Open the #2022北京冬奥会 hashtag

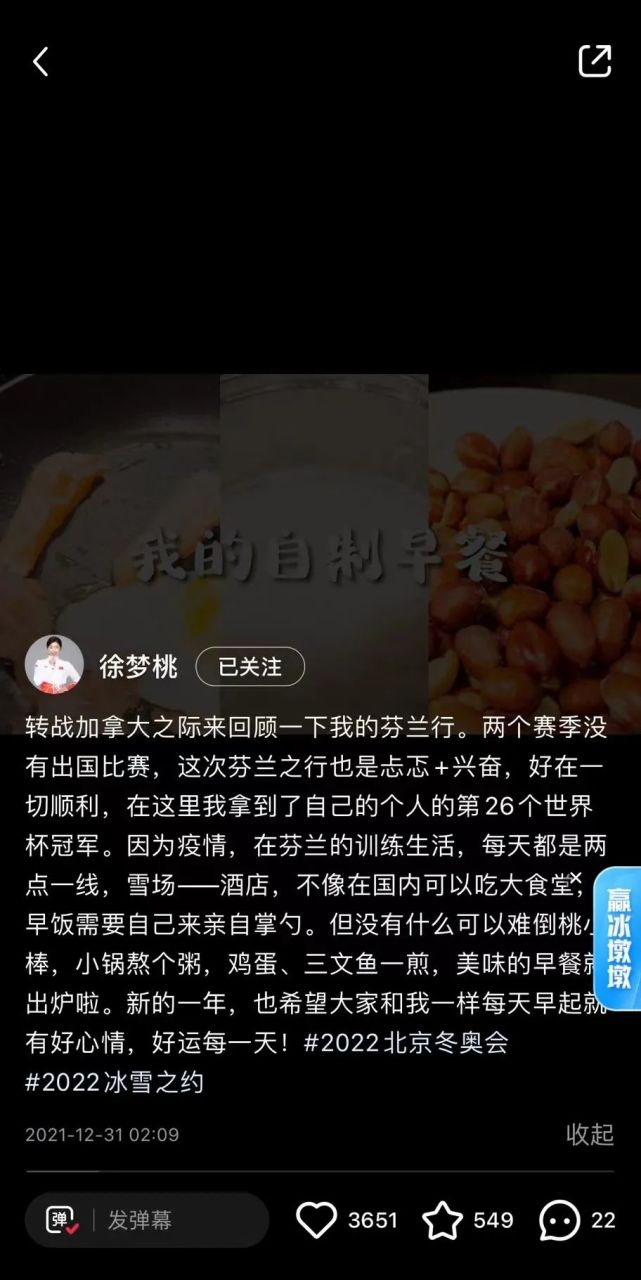coord(406,1042)
